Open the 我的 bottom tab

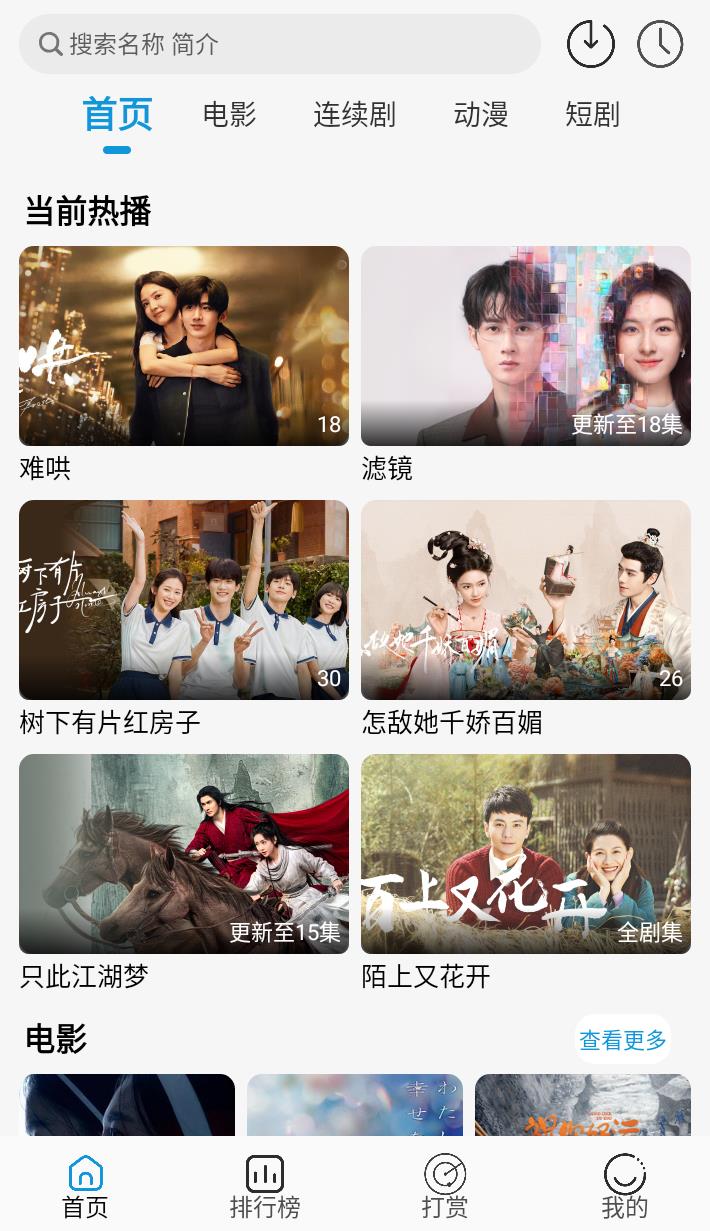click(625, 1186)
